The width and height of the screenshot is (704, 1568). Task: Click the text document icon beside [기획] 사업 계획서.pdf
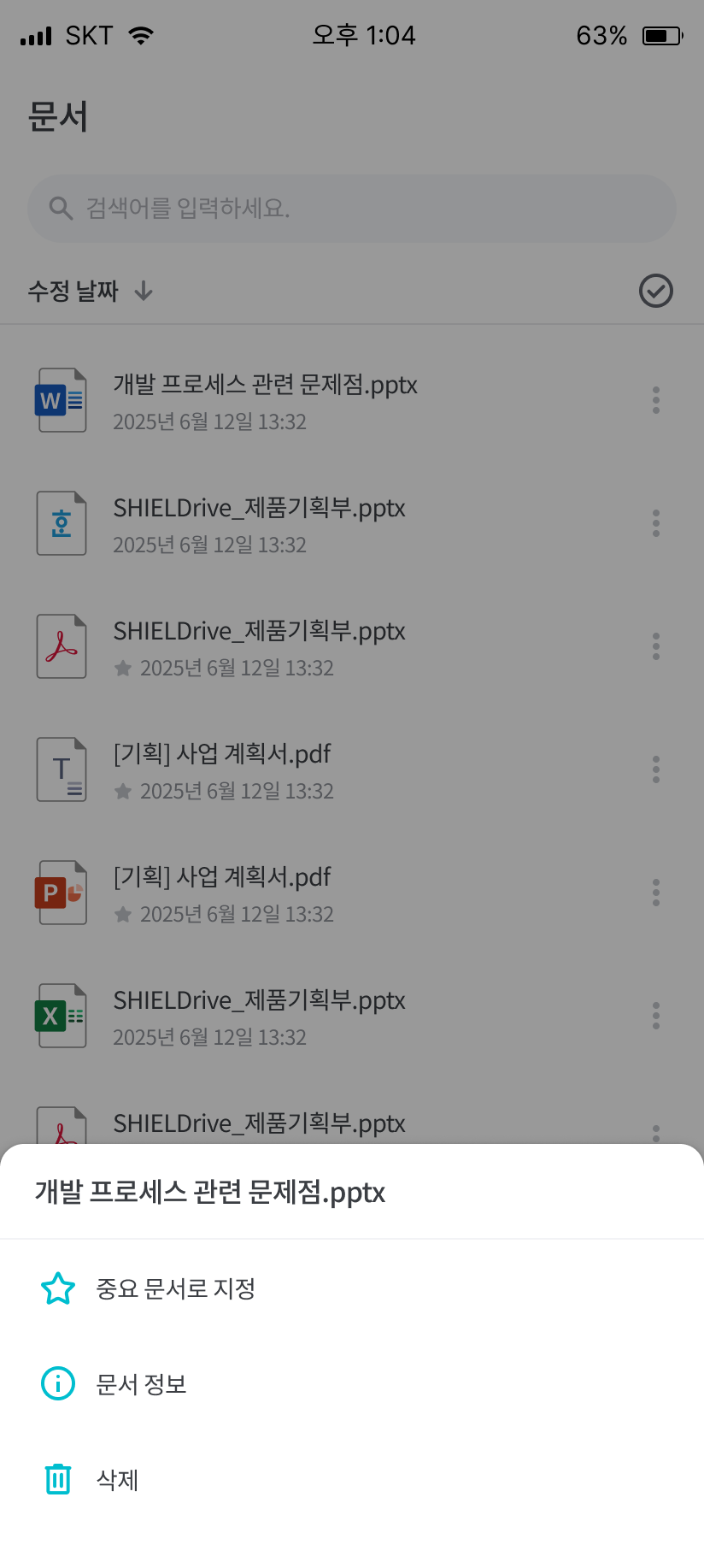(x=62, y=769)
